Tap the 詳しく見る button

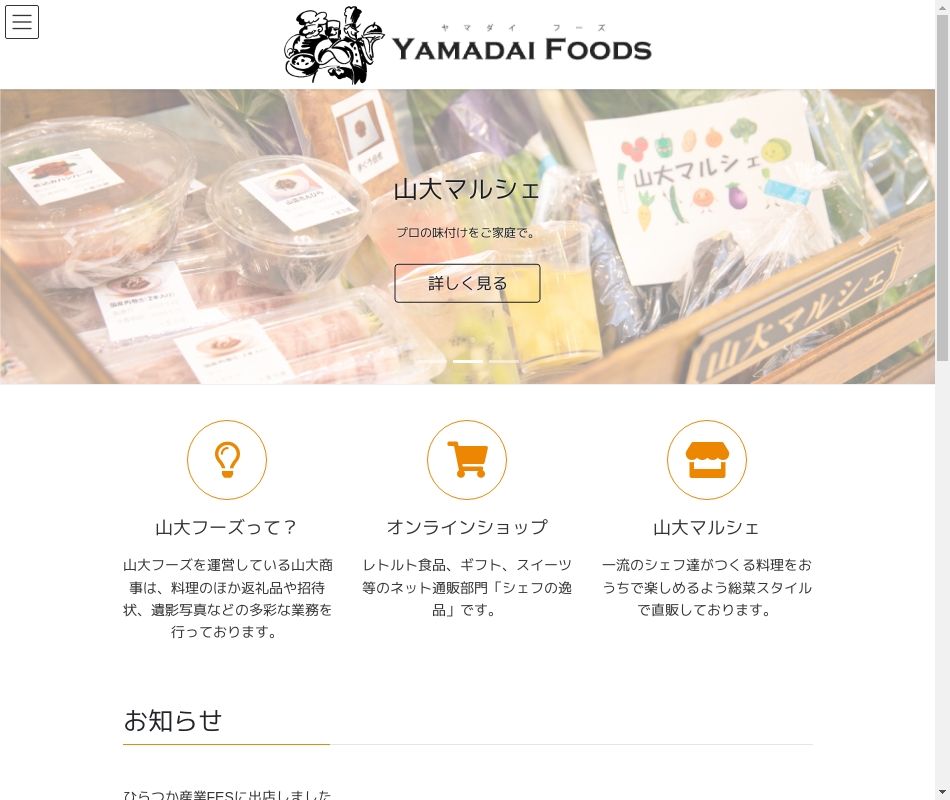(467, 283)
